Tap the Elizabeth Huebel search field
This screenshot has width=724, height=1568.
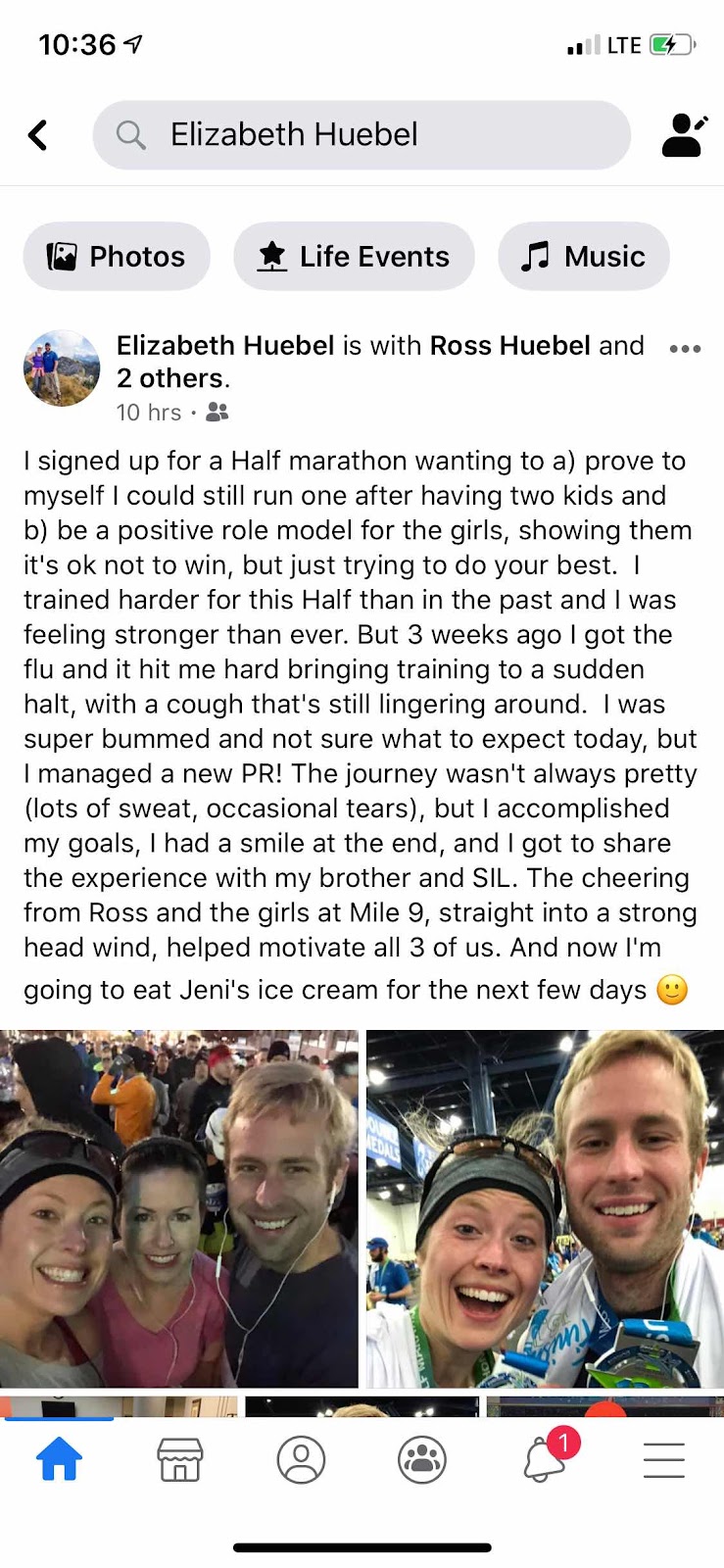point(361,135)
